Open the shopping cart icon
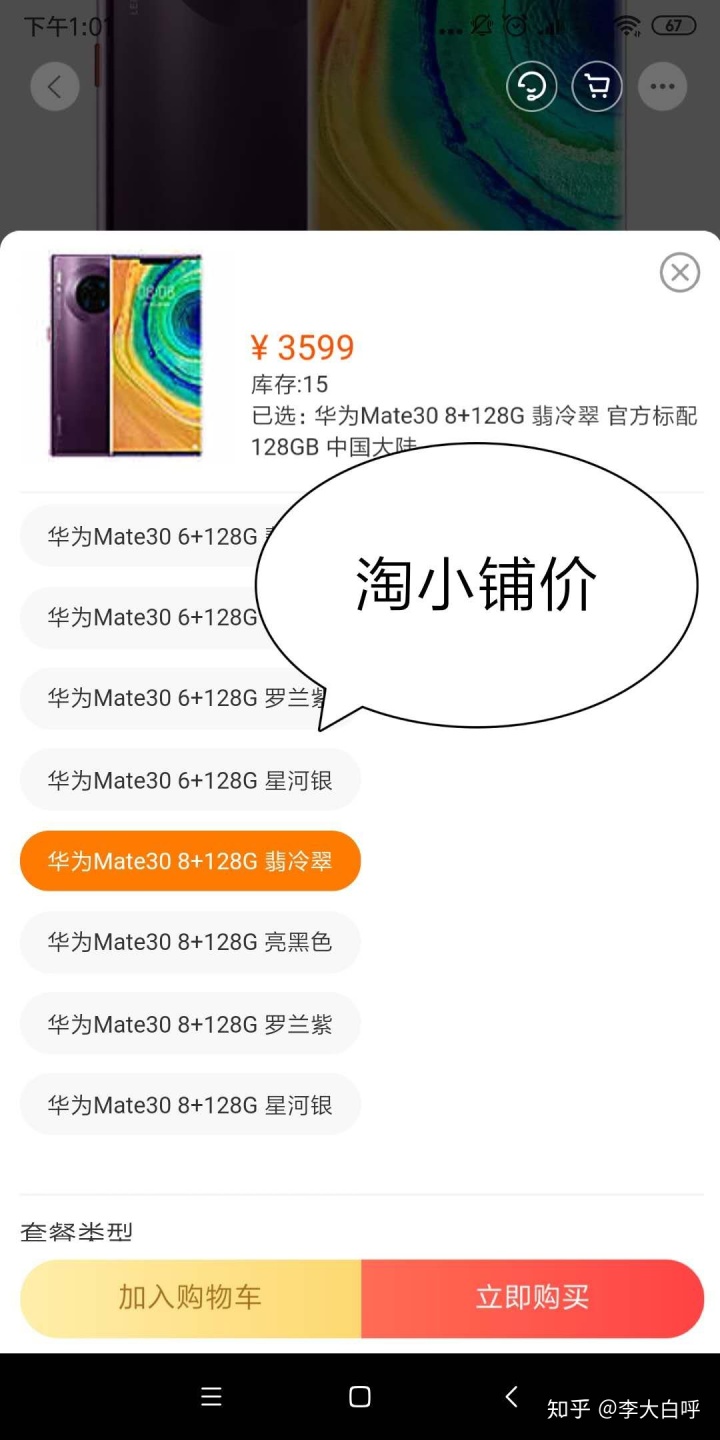 [x=597, y=86]
